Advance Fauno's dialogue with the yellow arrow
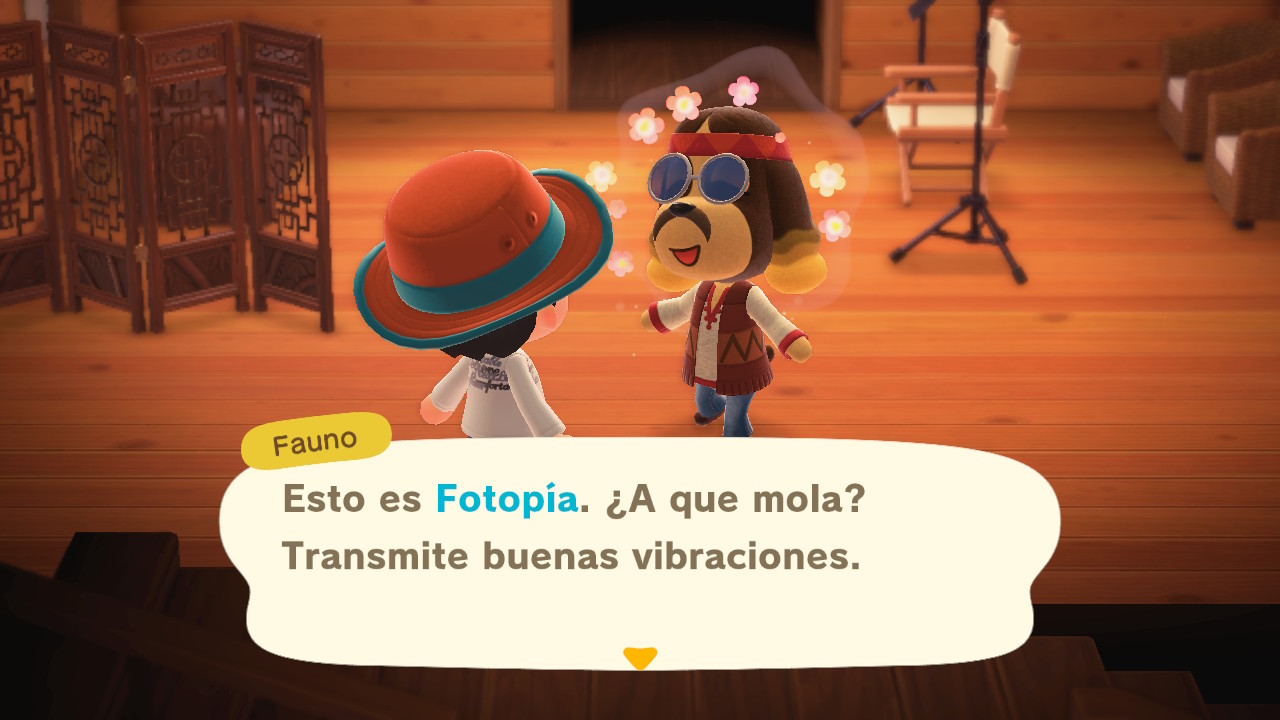Image resolution: width=1280 pixels, height=720 pixels. coord(640,657)
